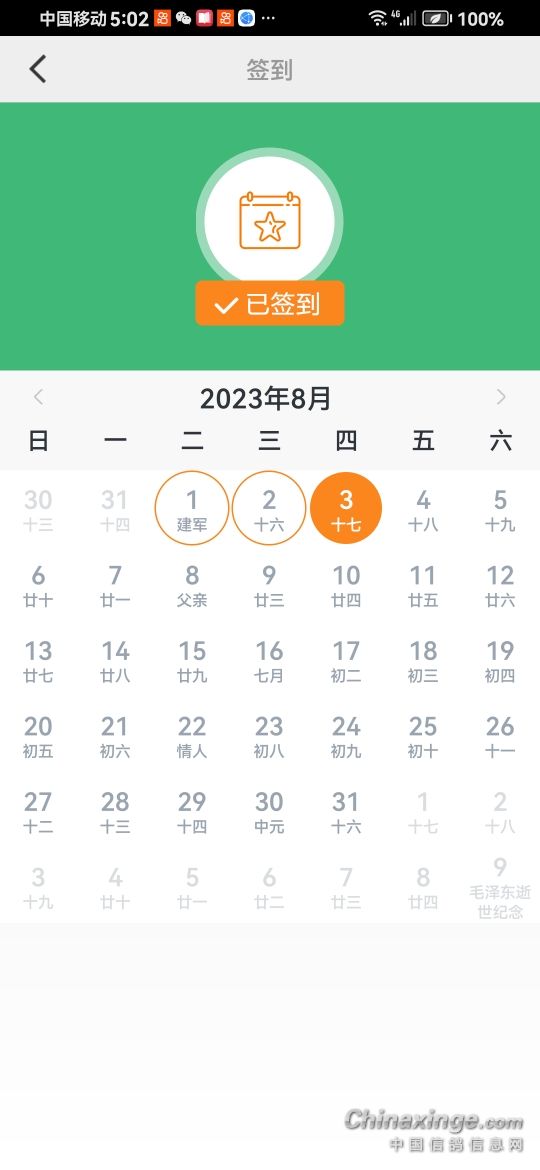Choose August 30 中元 date
540x1170 pixels.
(269, 812)
